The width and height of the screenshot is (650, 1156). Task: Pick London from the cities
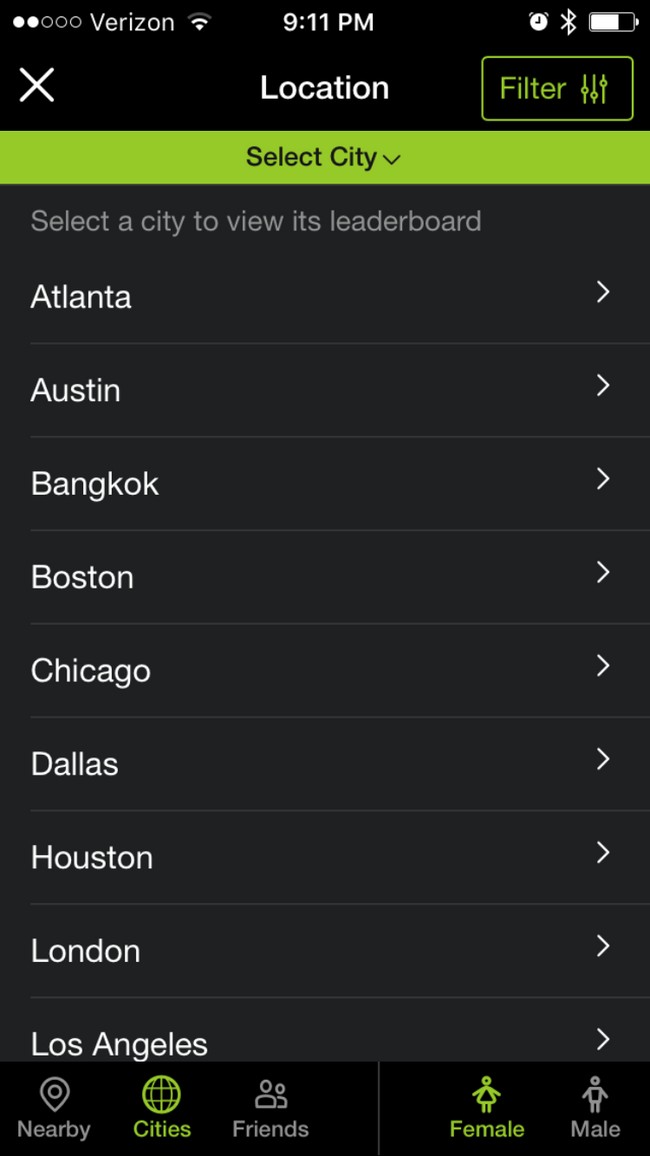pos(325,951)
